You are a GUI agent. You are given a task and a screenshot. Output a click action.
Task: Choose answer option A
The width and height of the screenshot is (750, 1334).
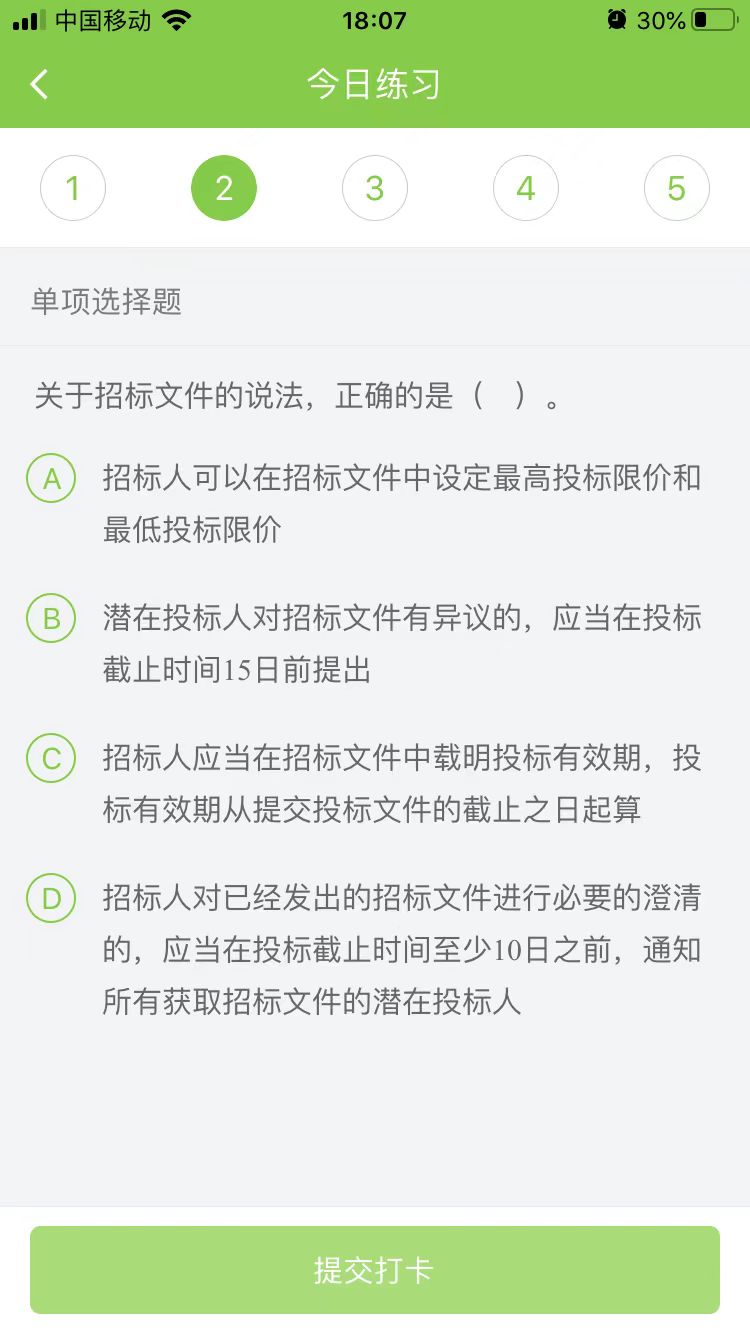click(x=51, y=479)
